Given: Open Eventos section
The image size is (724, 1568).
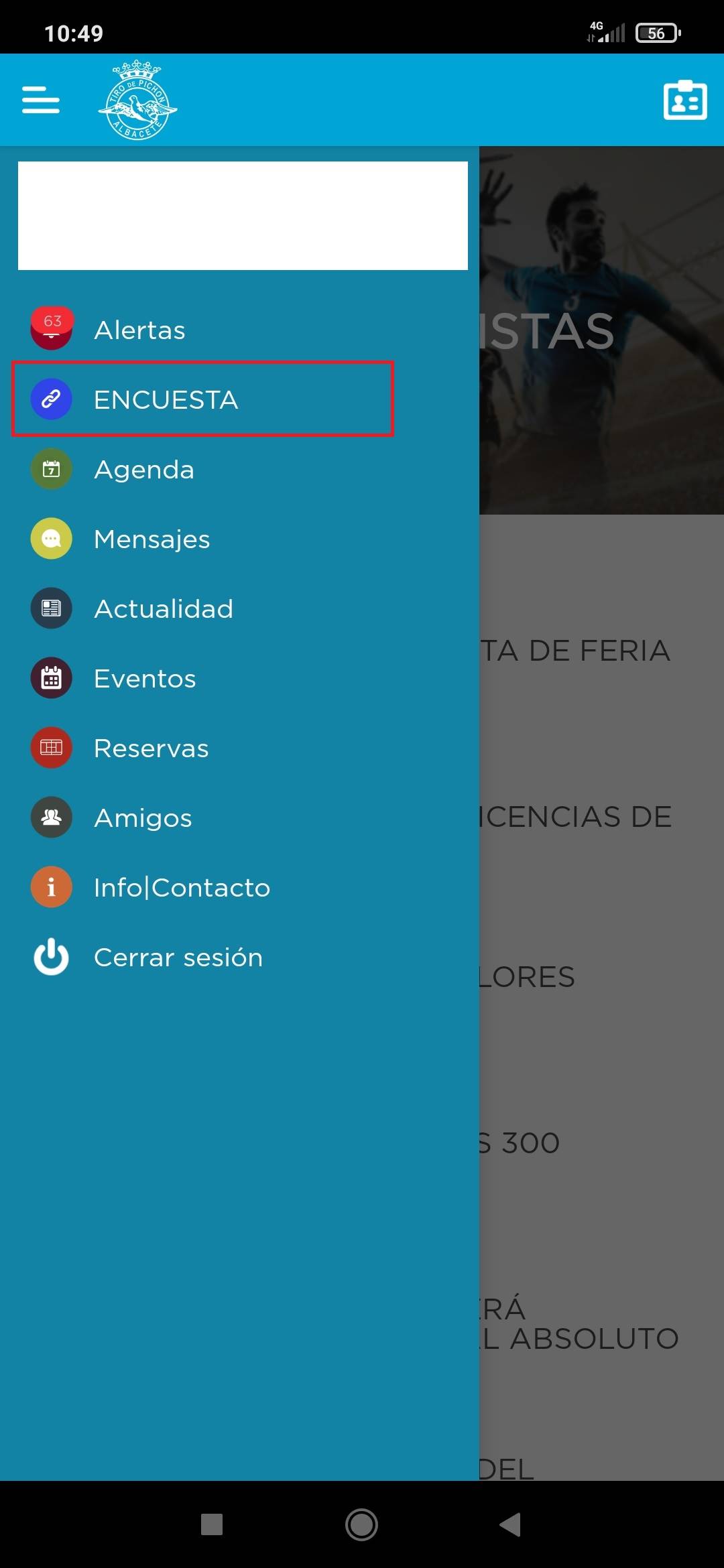Looking at the screenshot, I should click(145, 678).
